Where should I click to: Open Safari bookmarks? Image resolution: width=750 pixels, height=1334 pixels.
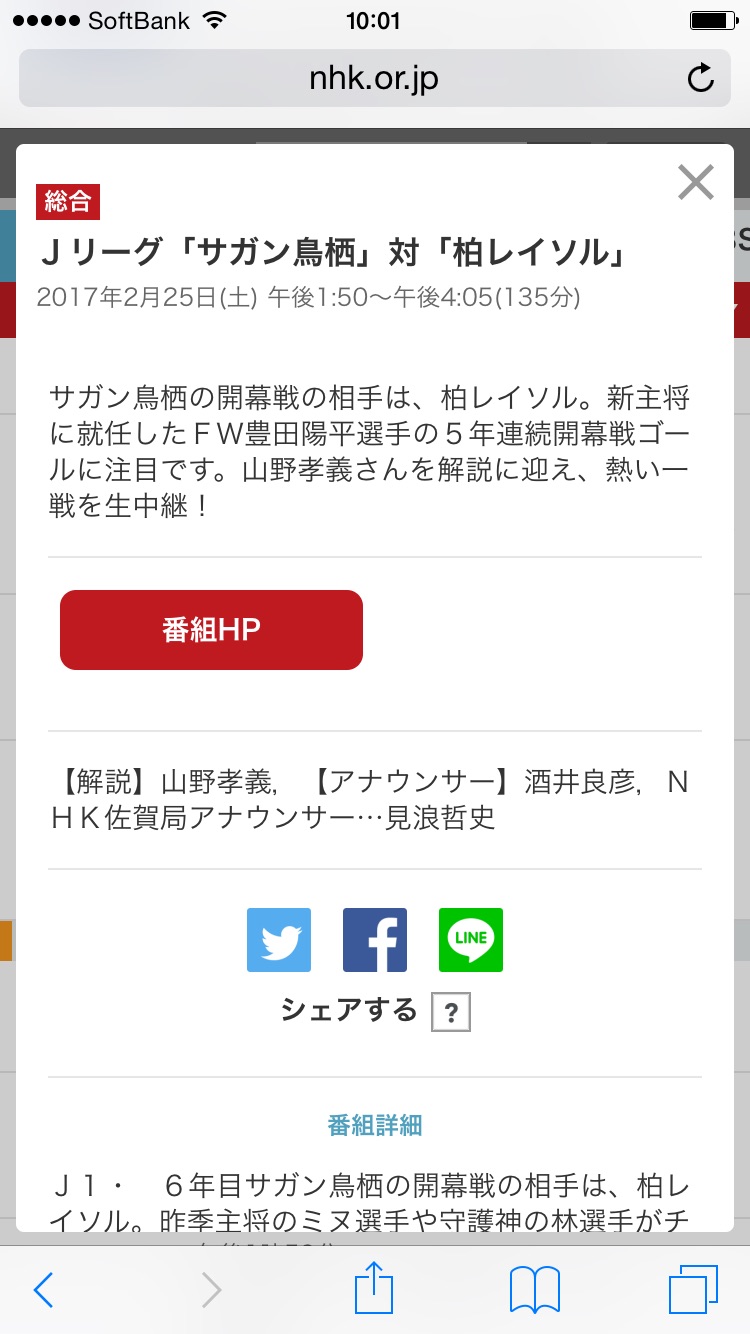coord(535,1290)
